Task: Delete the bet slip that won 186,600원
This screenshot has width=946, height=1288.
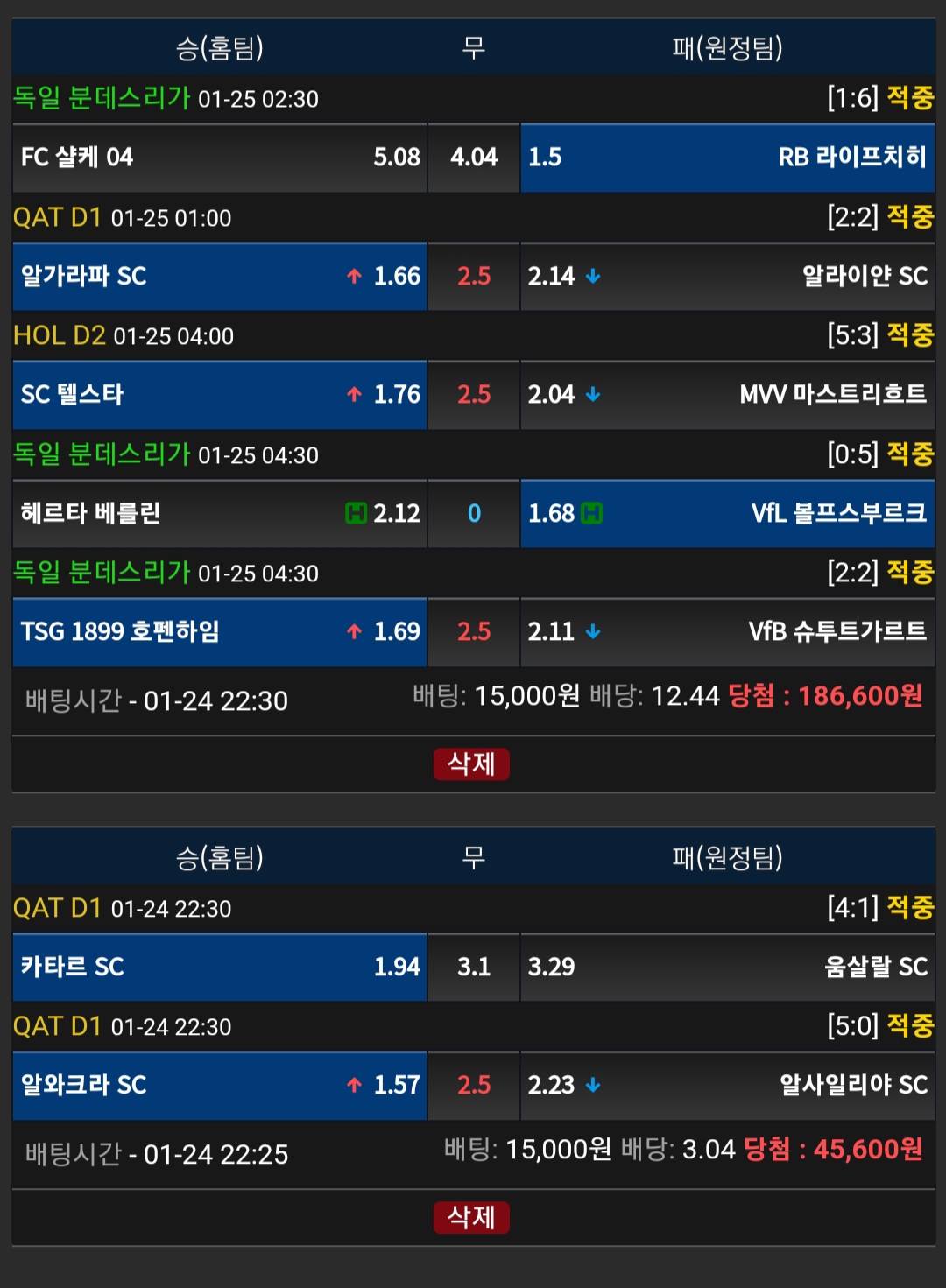Action: point(471,764)
